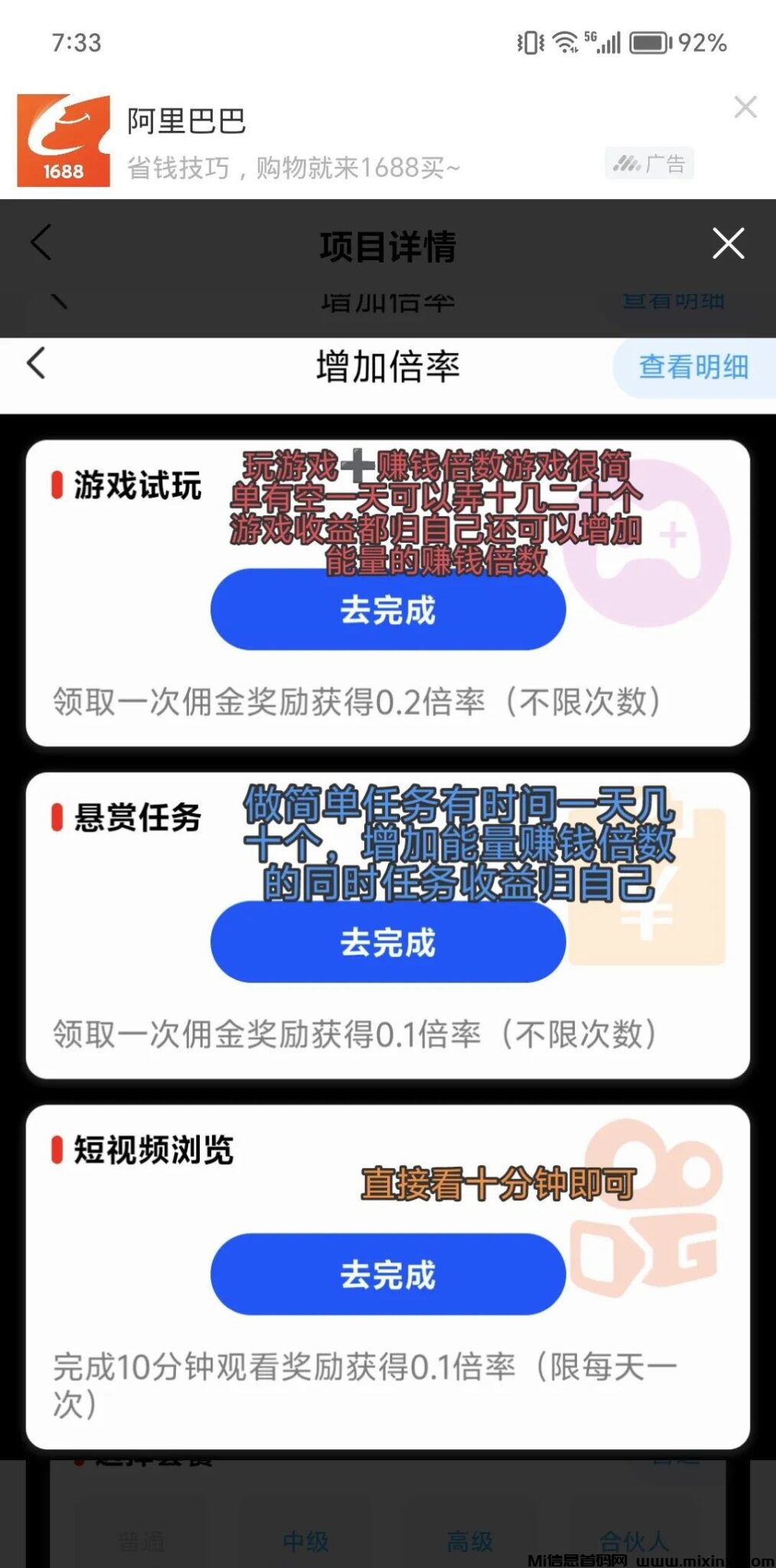Close the 项目详情 page with the X

728,244
